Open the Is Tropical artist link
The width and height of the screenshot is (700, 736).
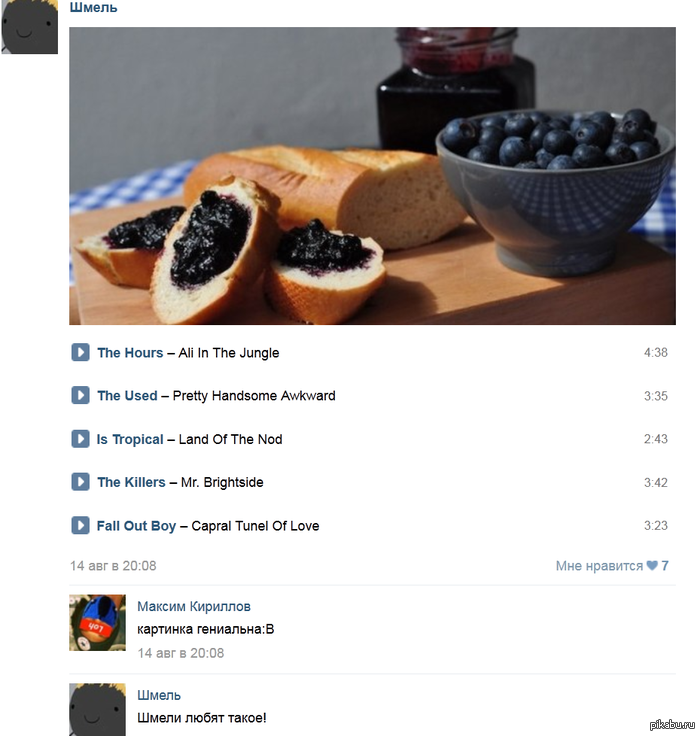(130, 440)
